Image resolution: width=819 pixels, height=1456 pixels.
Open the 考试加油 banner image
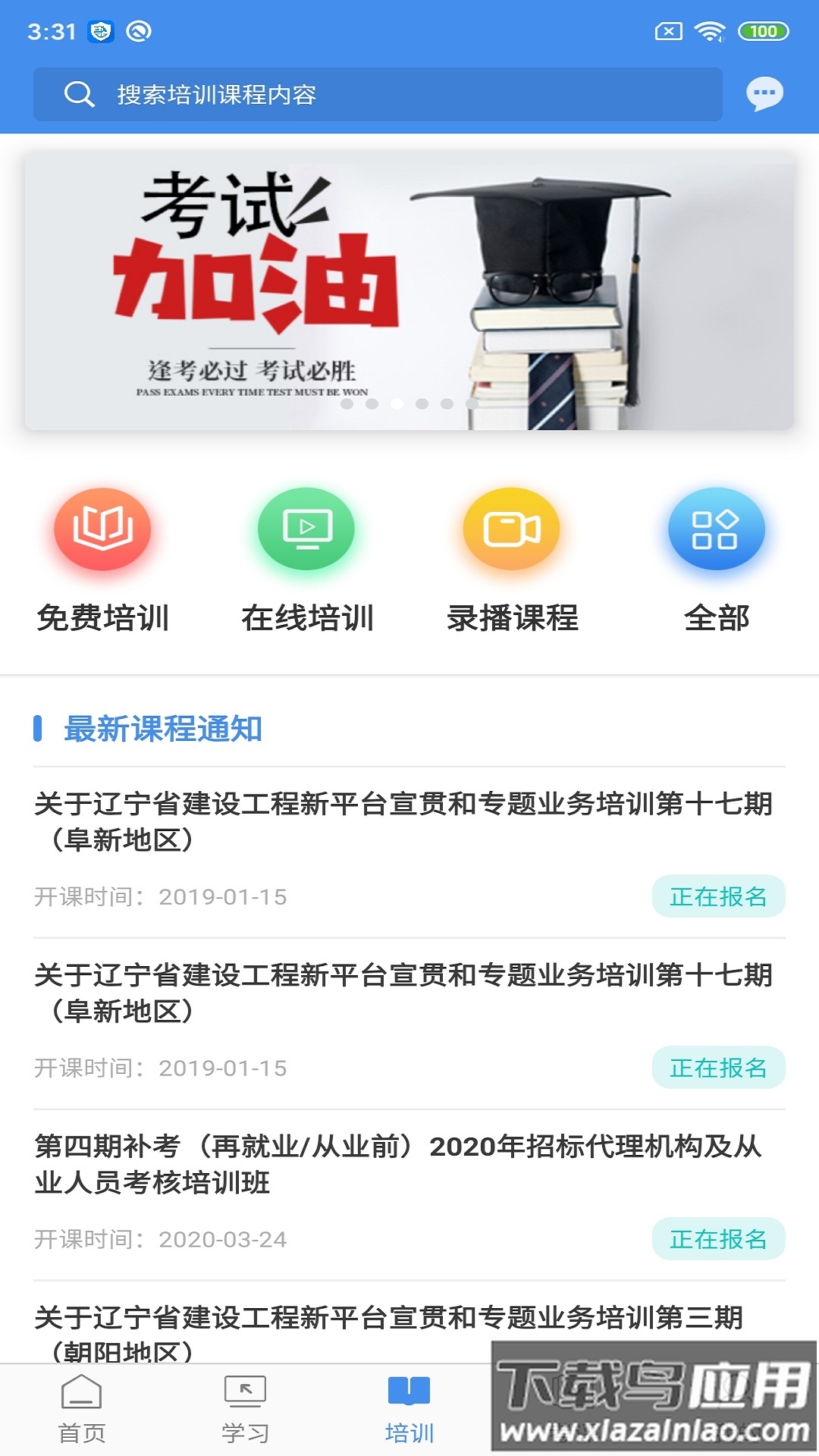pyautogui.click(x=409, y=292)
